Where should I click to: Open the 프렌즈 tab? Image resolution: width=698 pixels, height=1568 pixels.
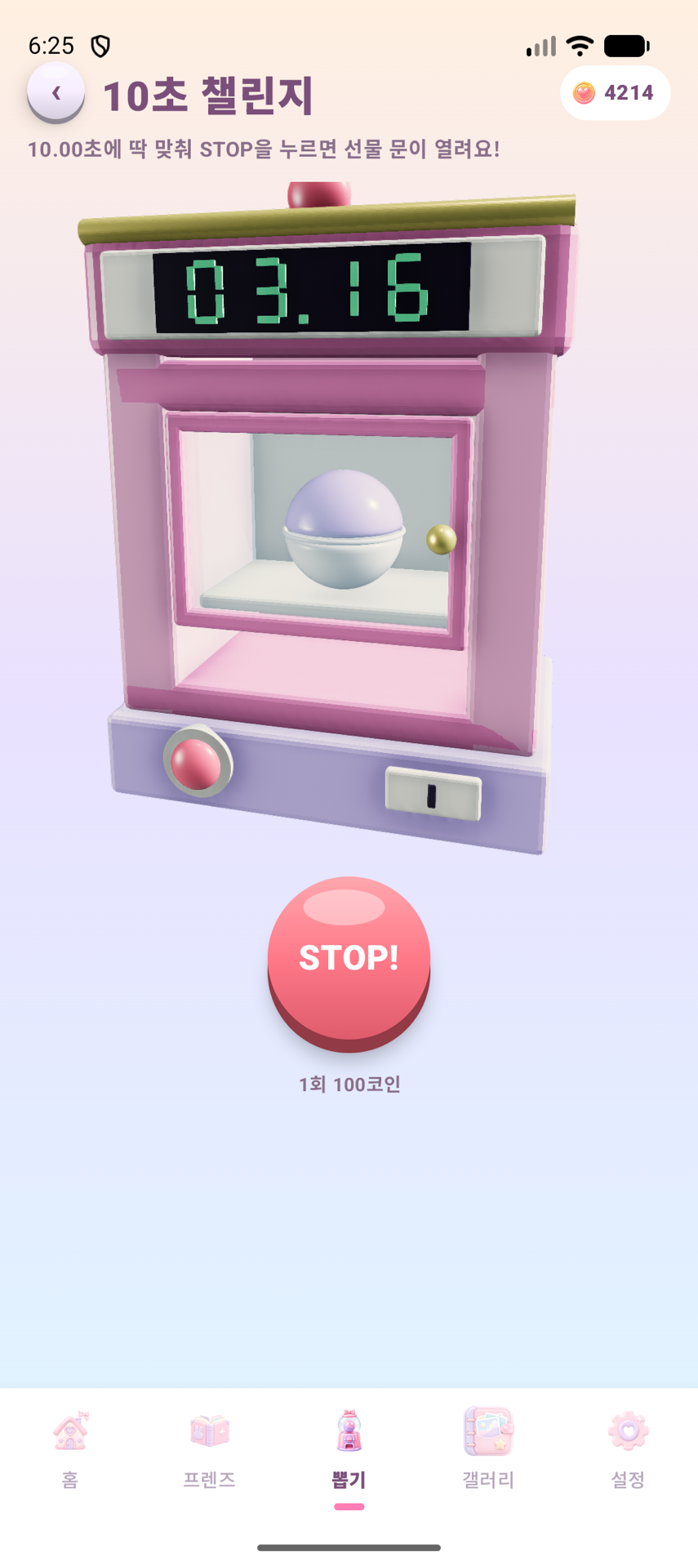(210, 1450)
